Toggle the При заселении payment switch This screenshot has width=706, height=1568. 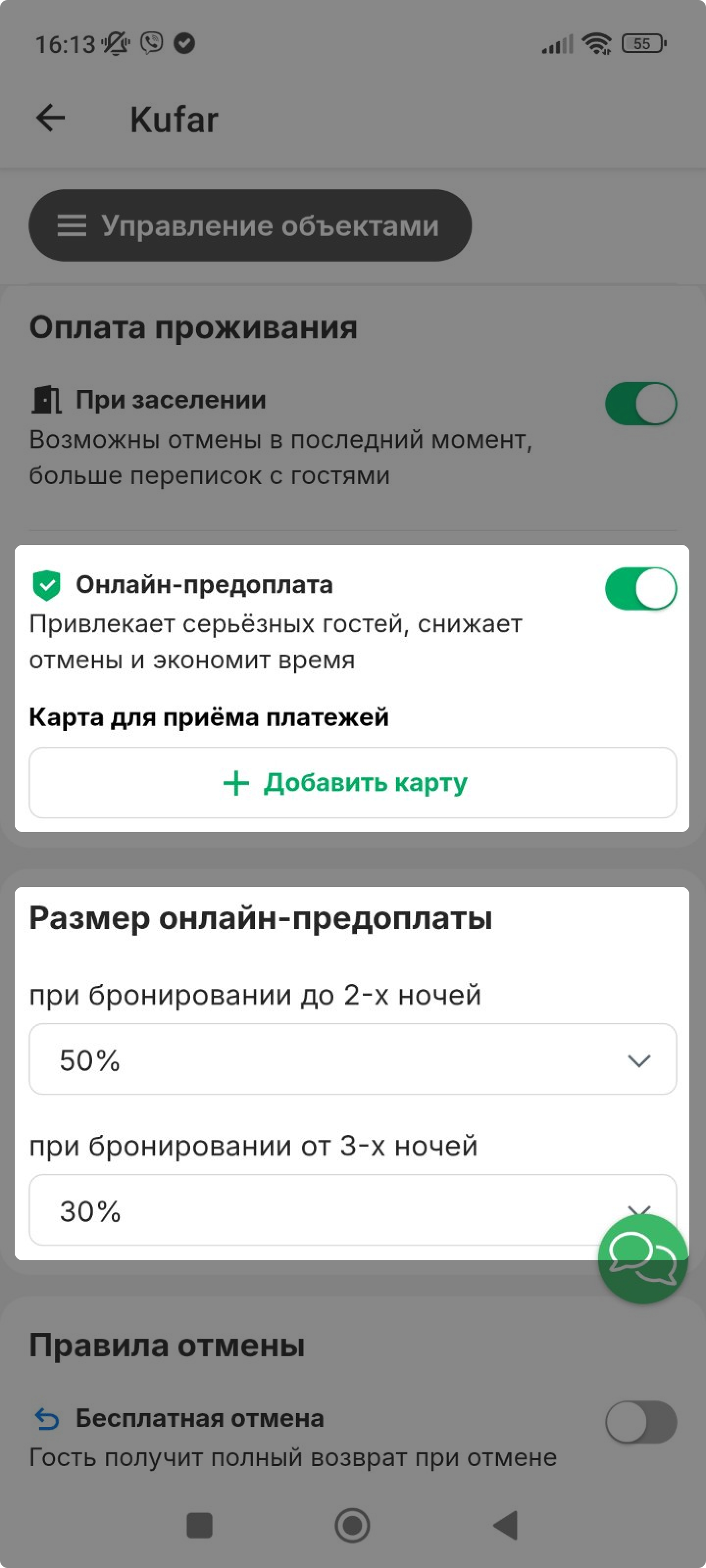pyautogui.click(x=641, y=404)
